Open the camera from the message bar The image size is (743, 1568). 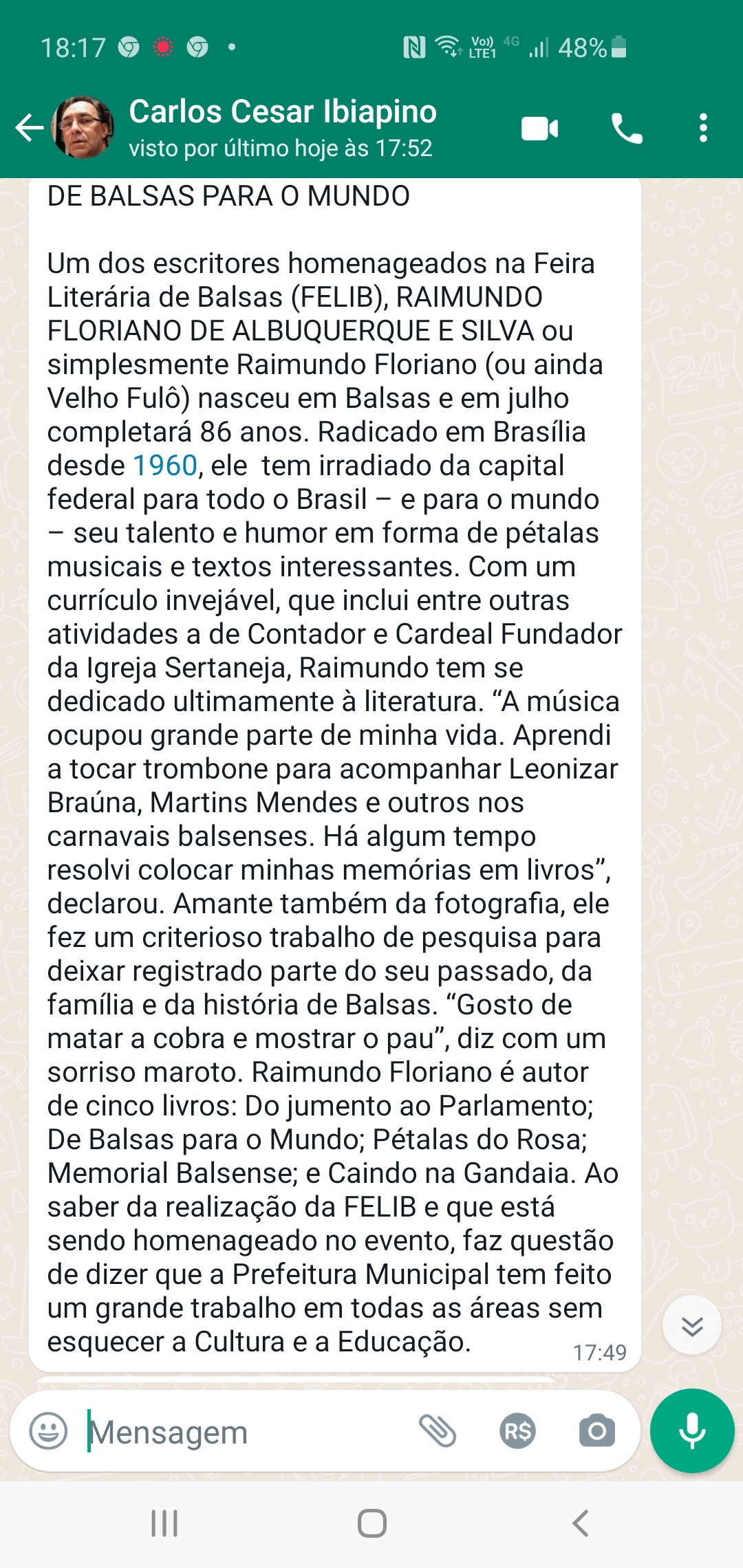click(596, 1431)
